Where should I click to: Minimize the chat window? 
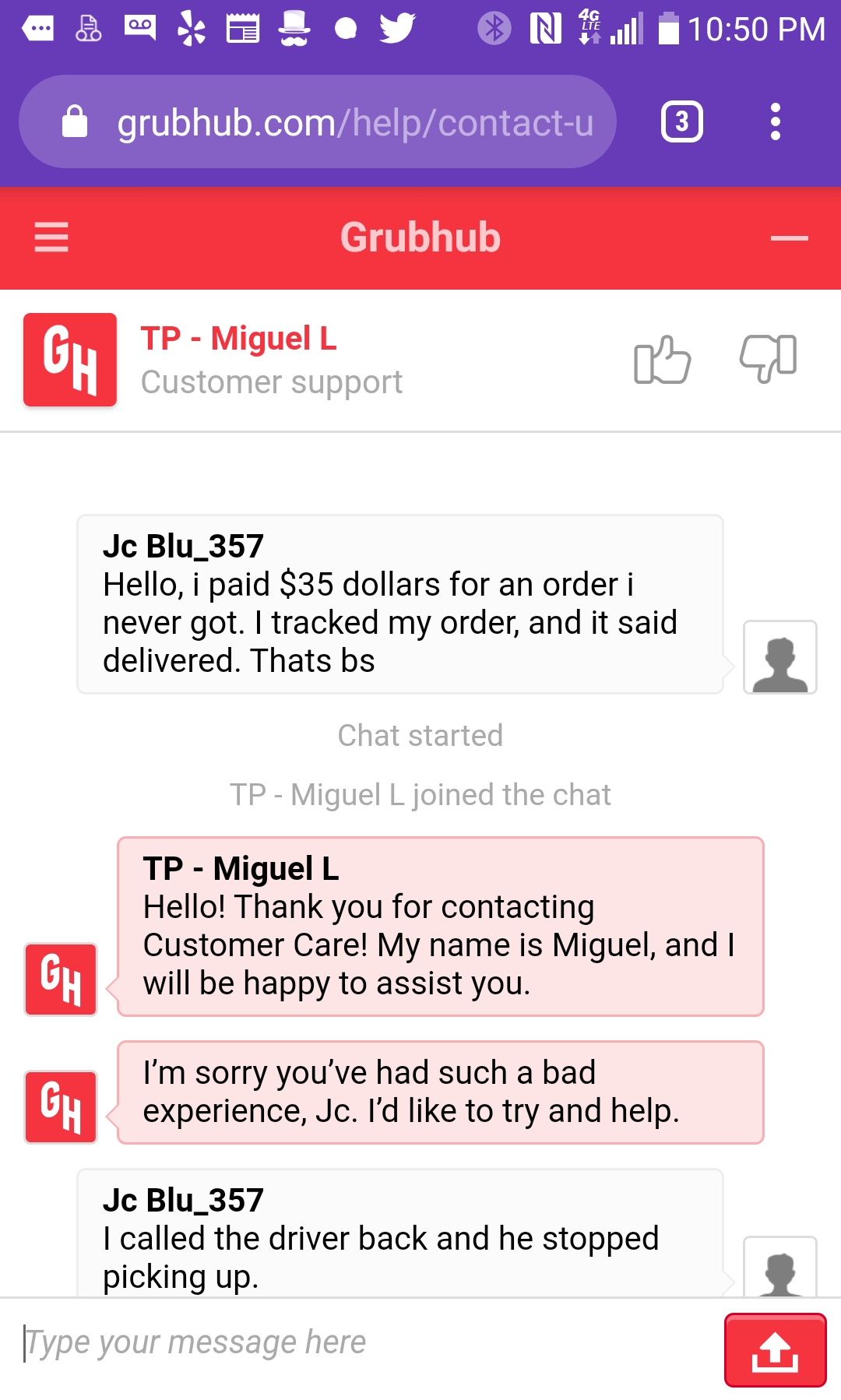pos(789,237)
